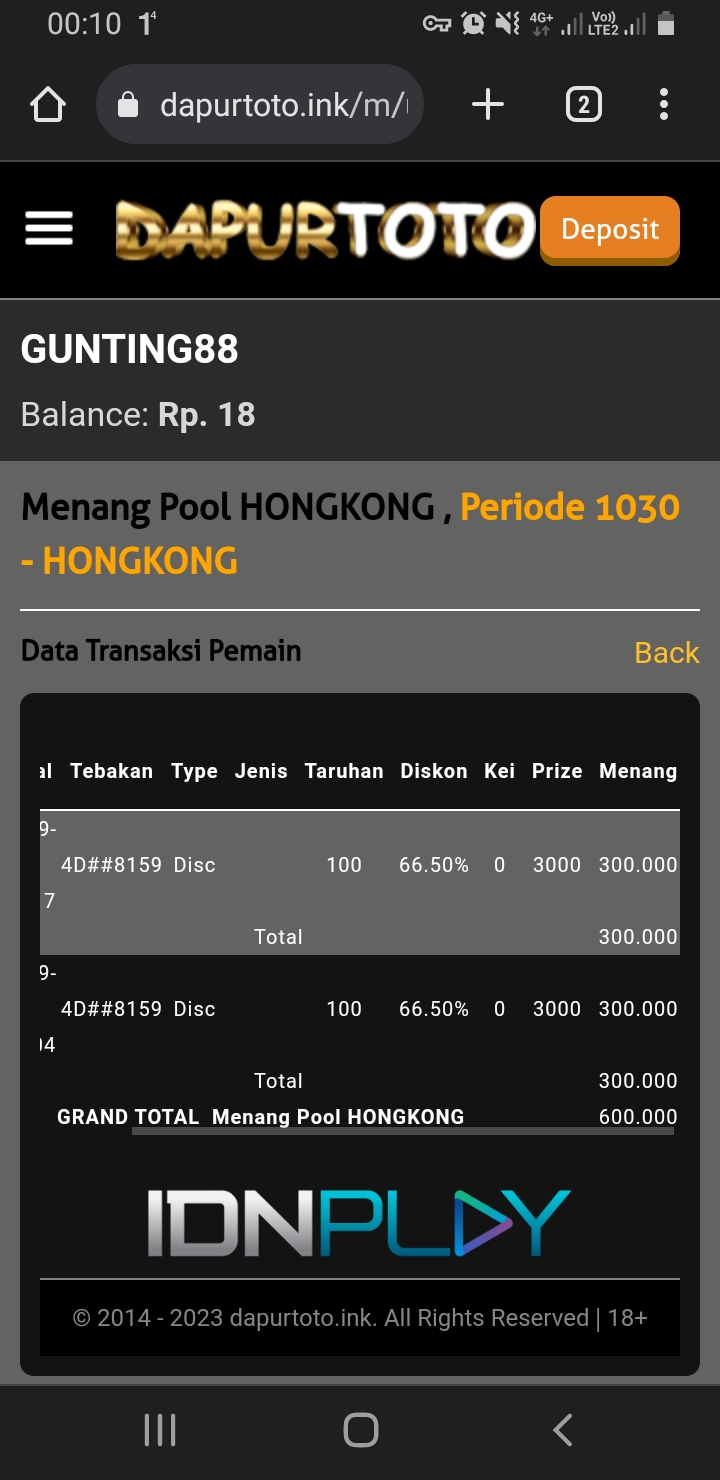Open the system recent apps view

tap(160, 1430)
